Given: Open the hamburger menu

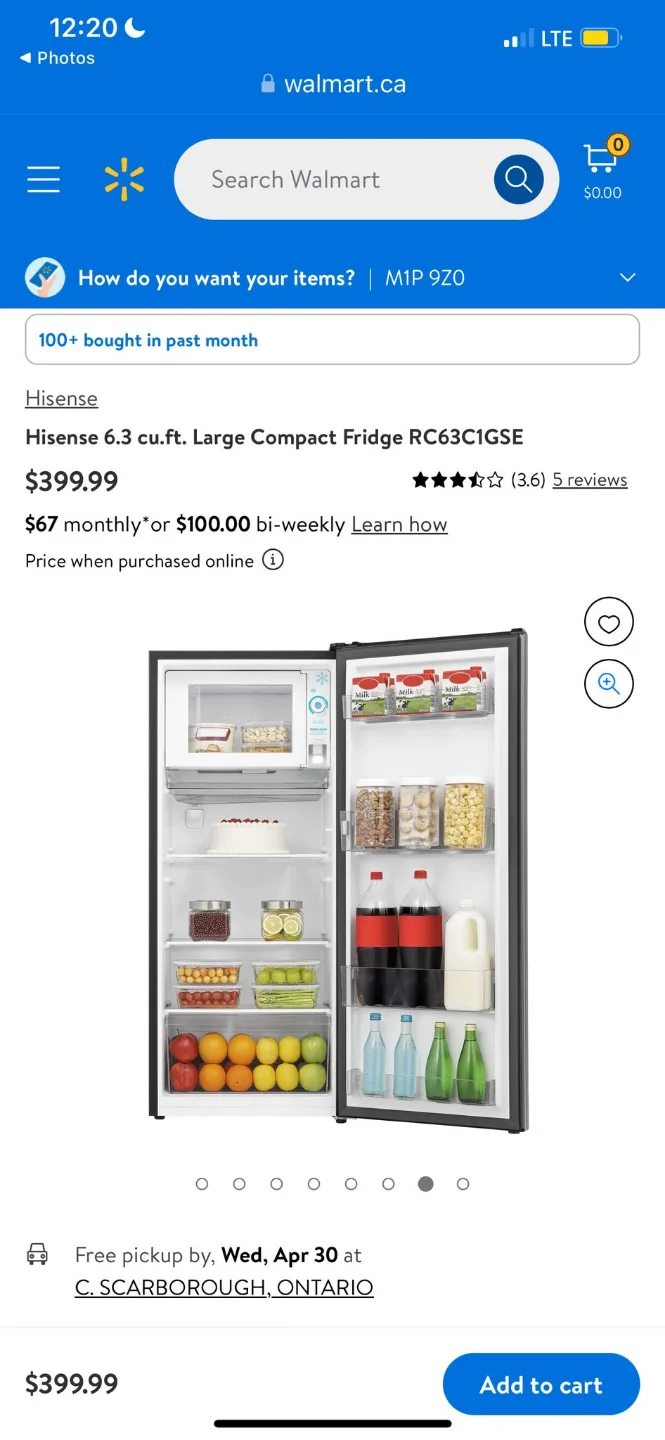Looking at the screenshot, I should click(x=43, y=180).
